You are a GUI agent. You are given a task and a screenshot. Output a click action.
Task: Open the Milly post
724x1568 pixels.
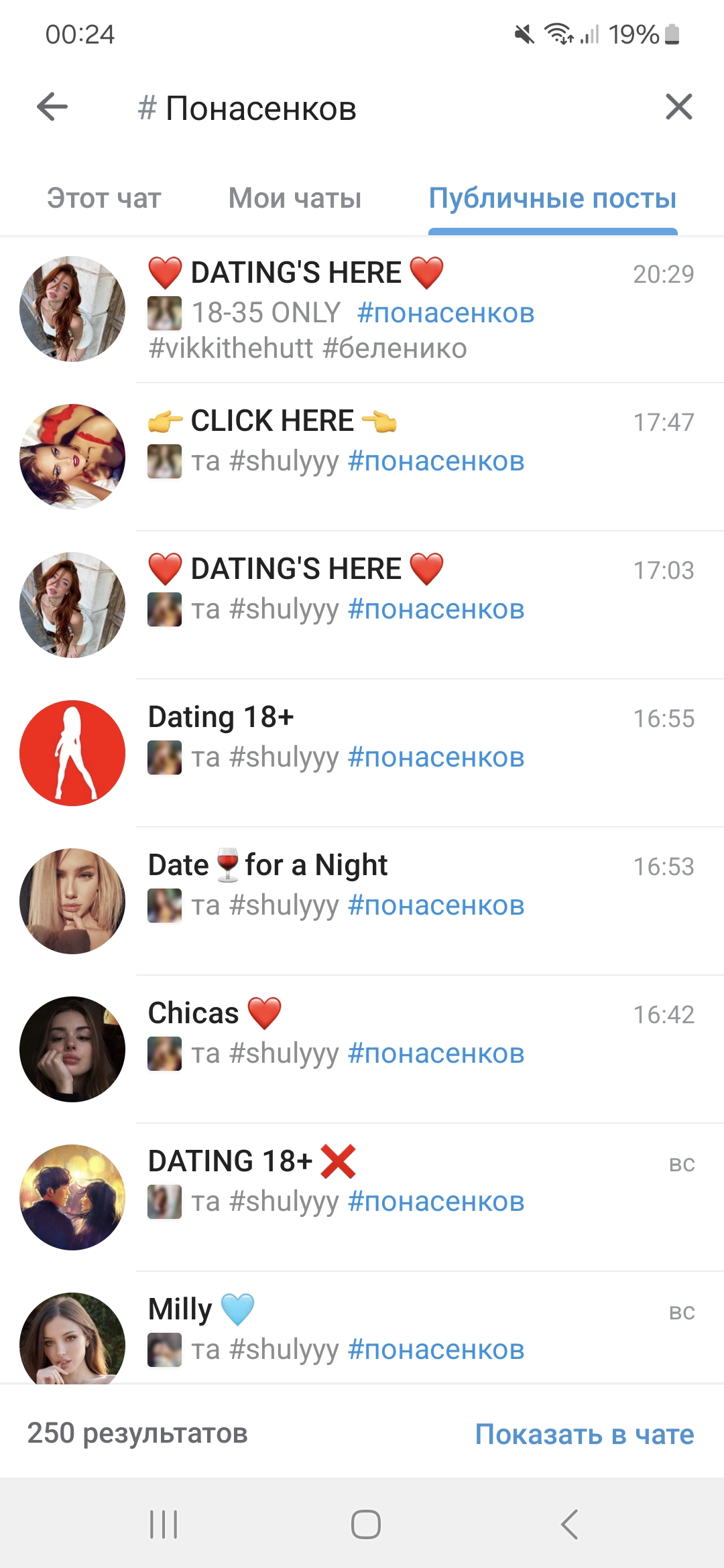(x=362, y=1328)
